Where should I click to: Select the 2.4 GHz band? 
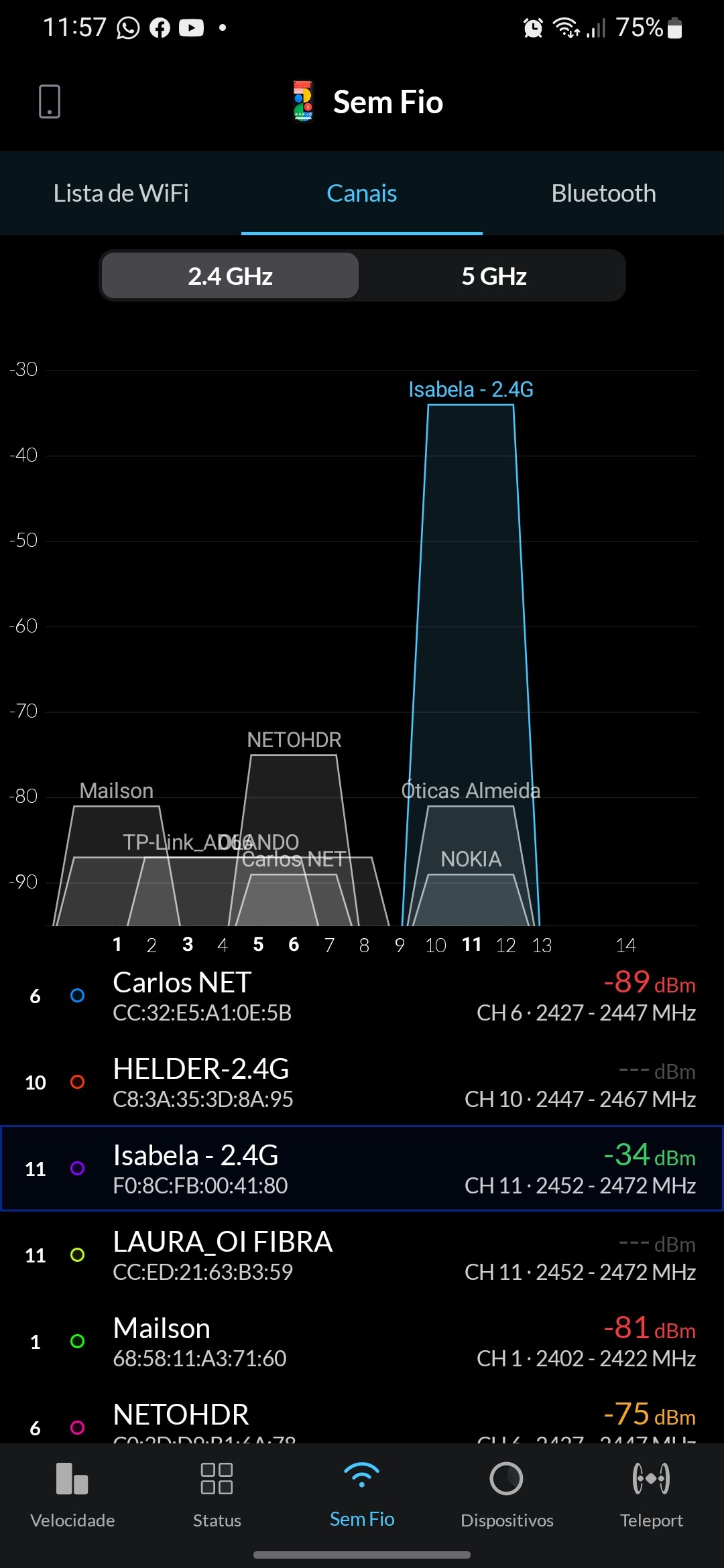coord(230,276)
